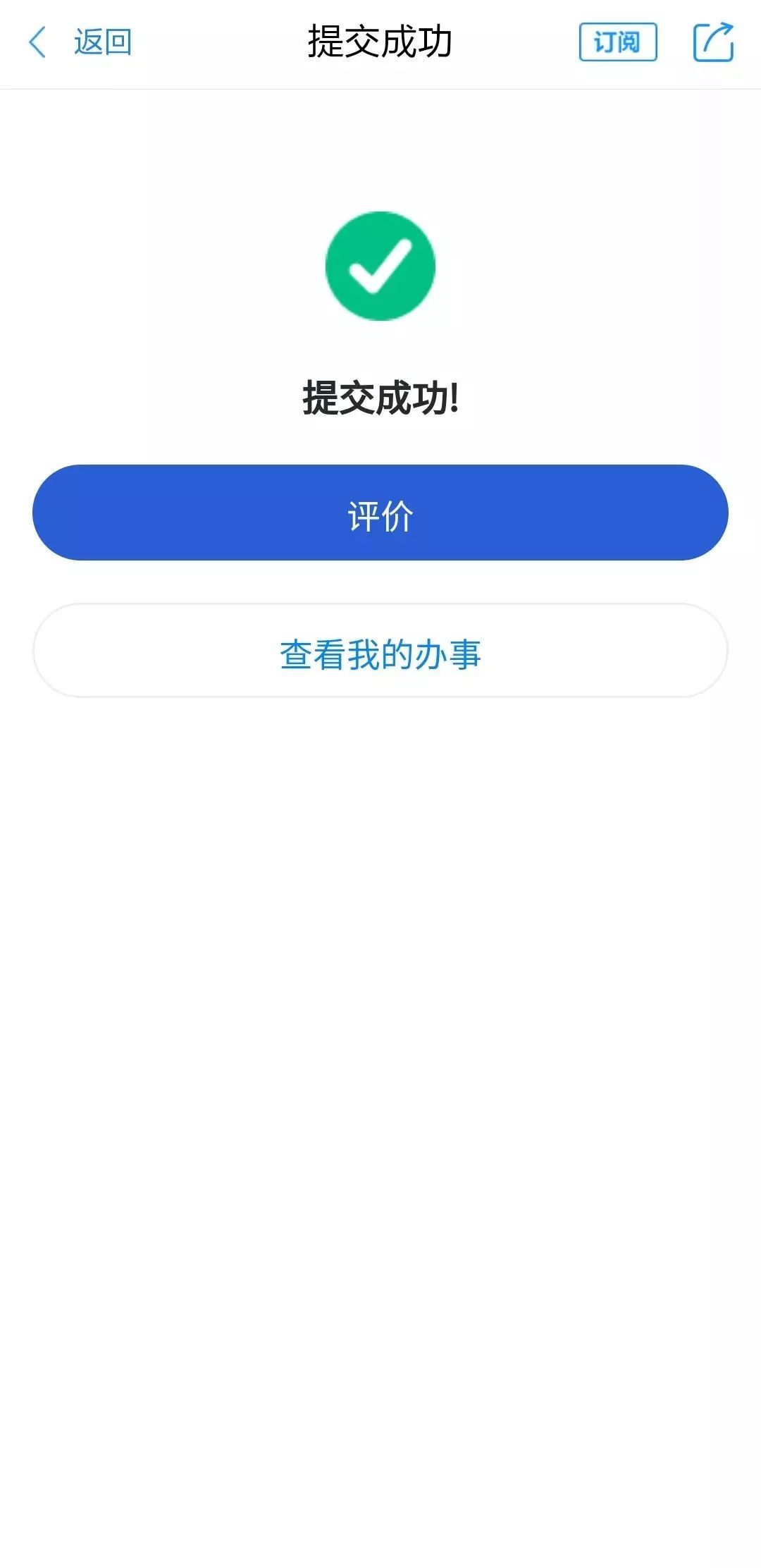Open 查看我的办事
The height and width of the screenshot is (1568, 761).
tap(380, 651)
